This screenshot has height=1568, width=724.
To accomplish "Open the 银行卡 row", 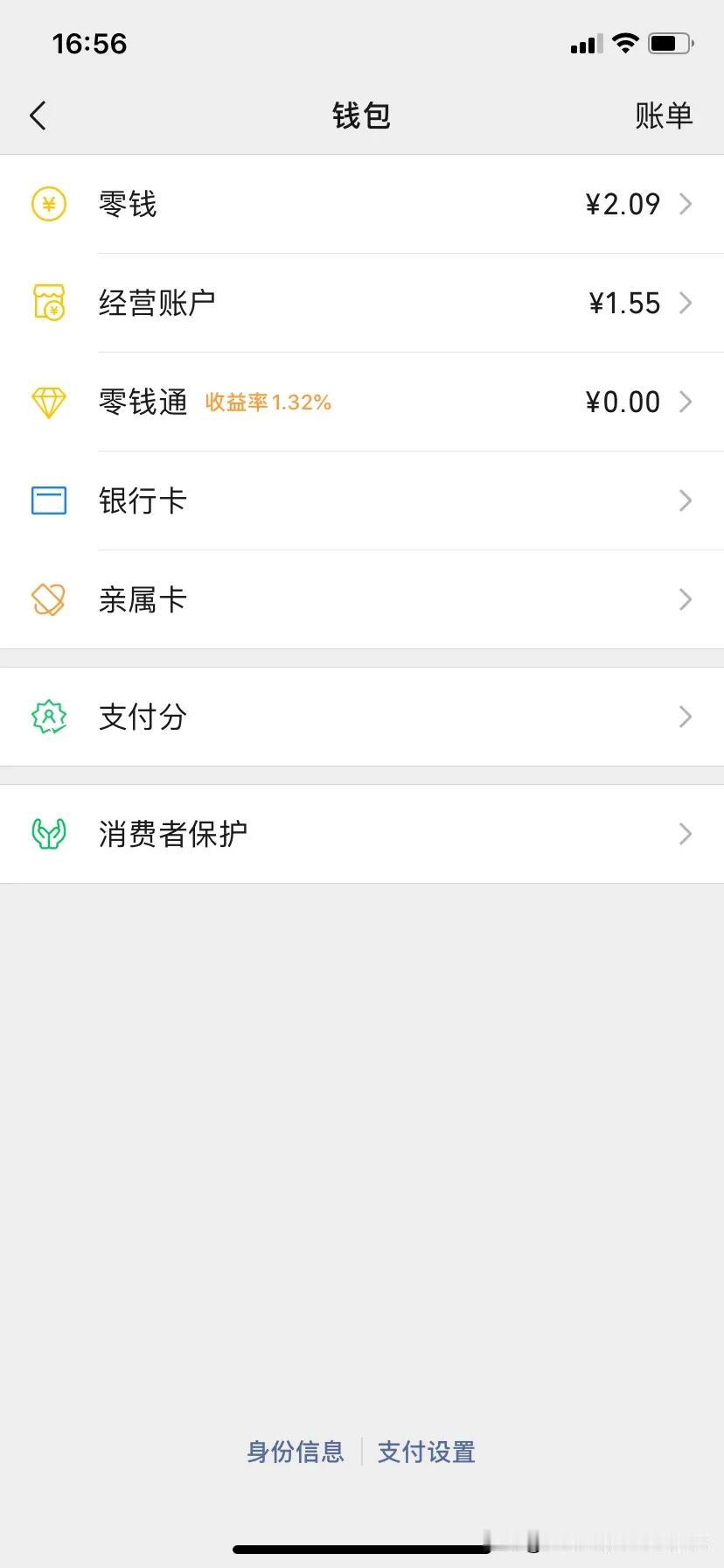I will coord(362,501).
